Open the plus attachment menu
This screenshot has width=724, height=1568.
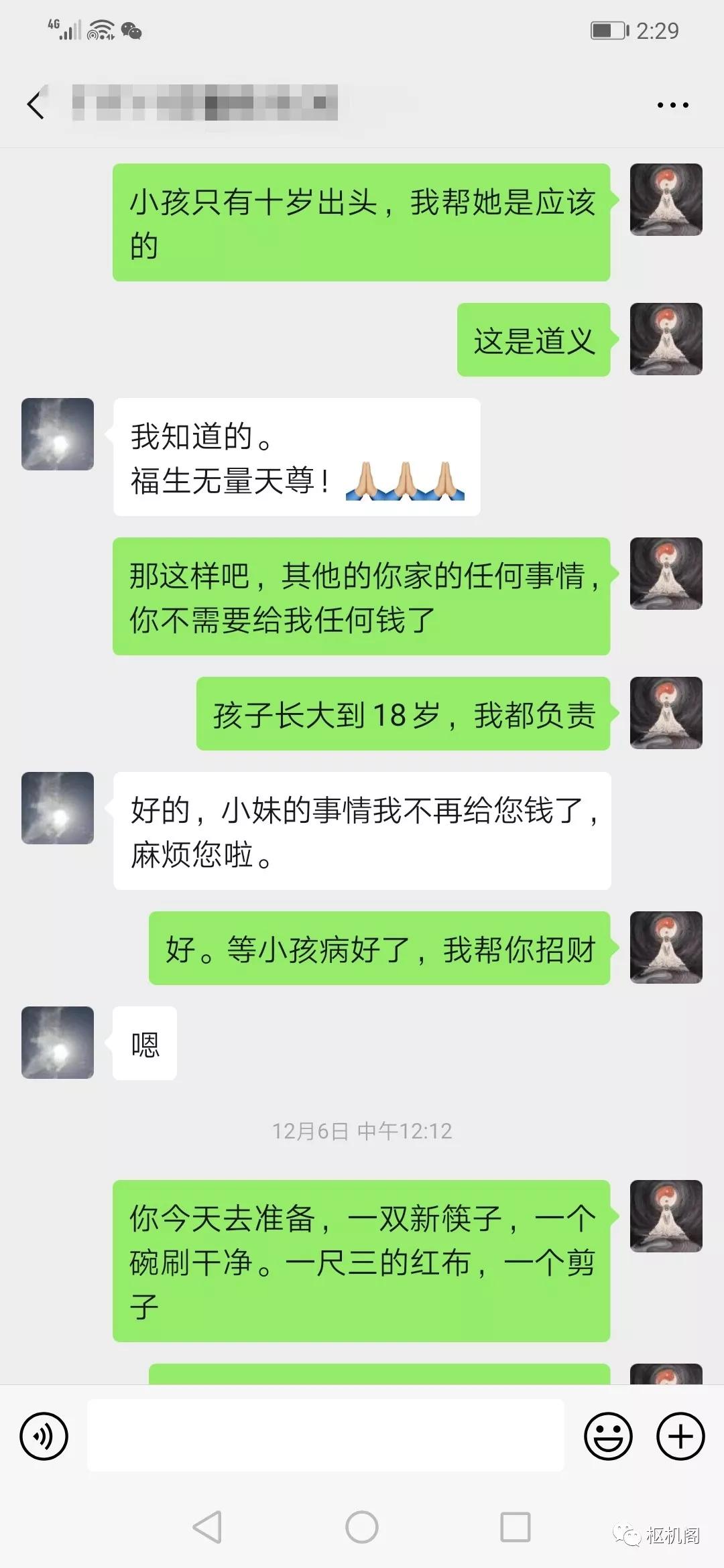point(680,1436)
